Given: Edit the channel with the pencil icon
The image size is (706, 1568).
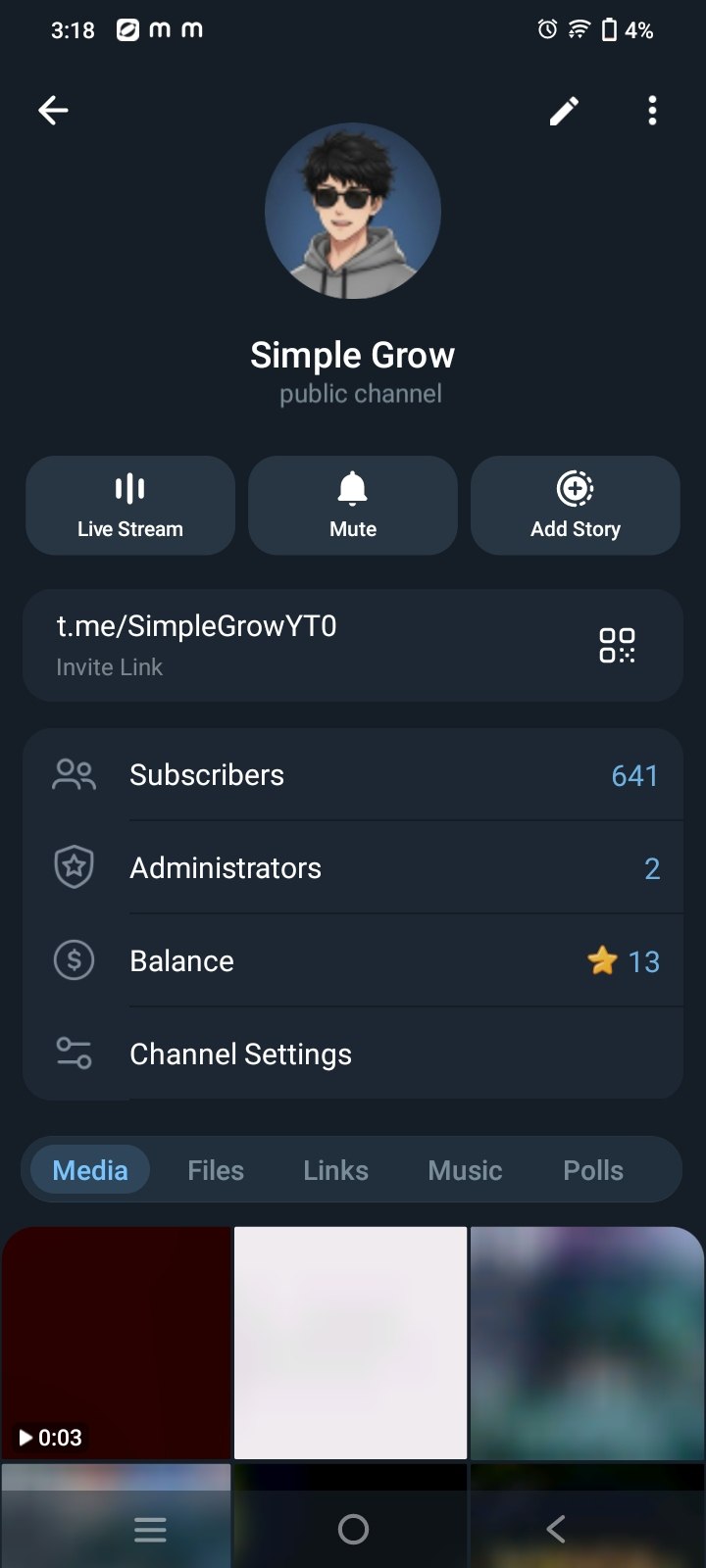Looking at the screenshot, I should coord(564,111).
